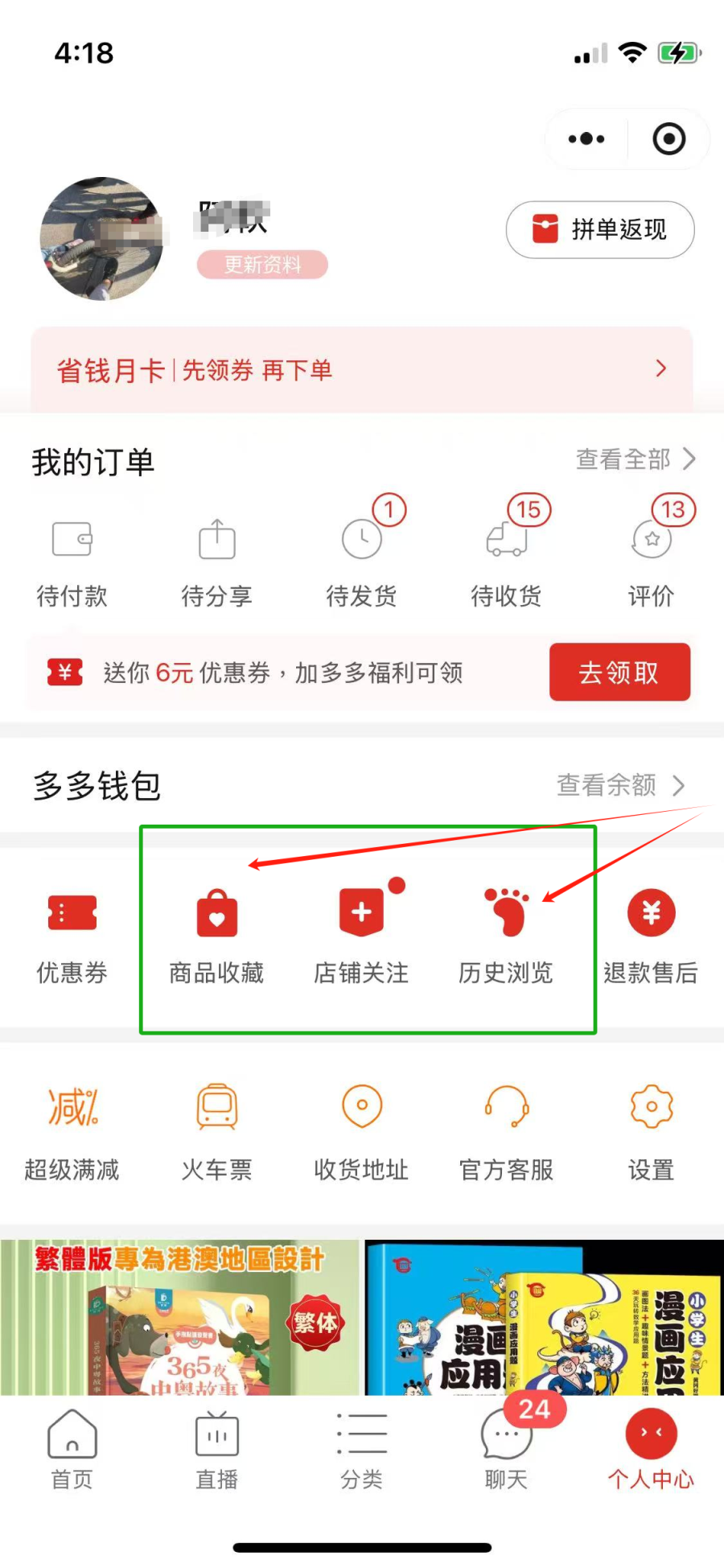
Task: Open the 省钱月卡 banner
Action: click(x=362, y=370)
